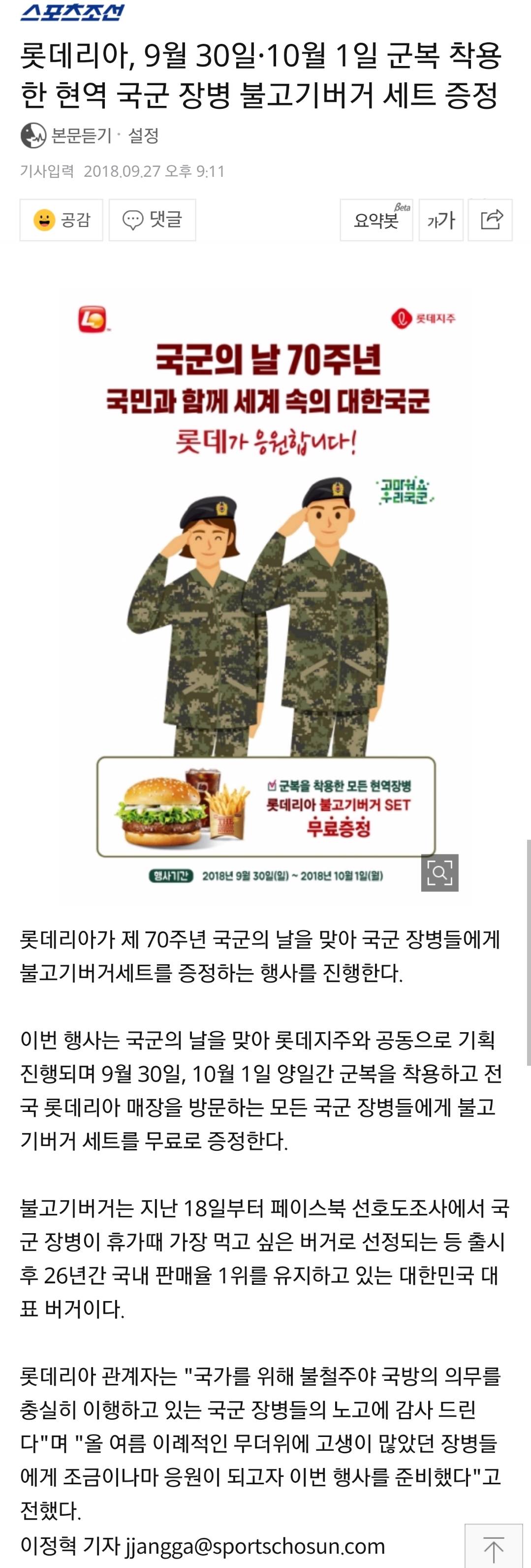Share this article
The width and height of the screenshot is (531, 1568).
click(490, 220)
